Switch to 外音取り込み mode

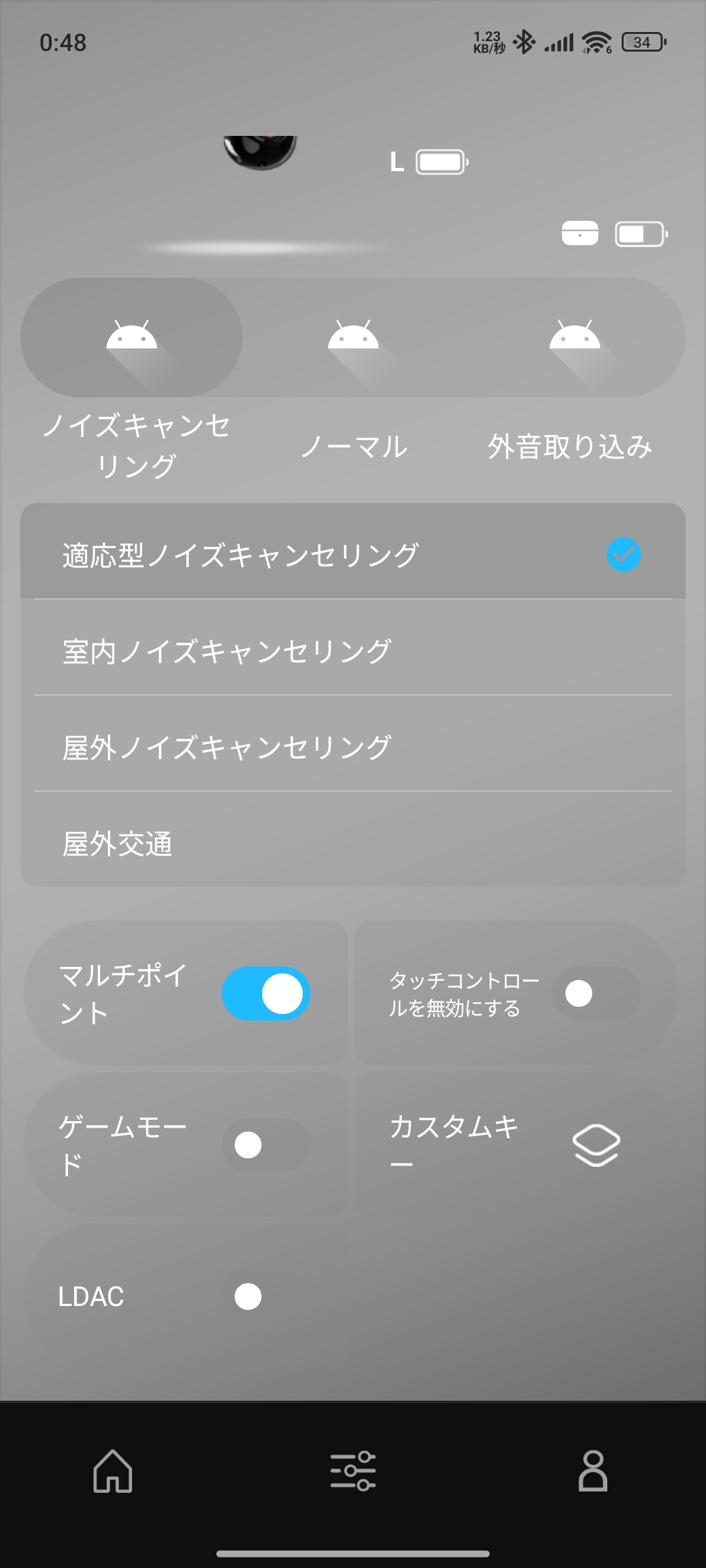(x=575, y=338)
